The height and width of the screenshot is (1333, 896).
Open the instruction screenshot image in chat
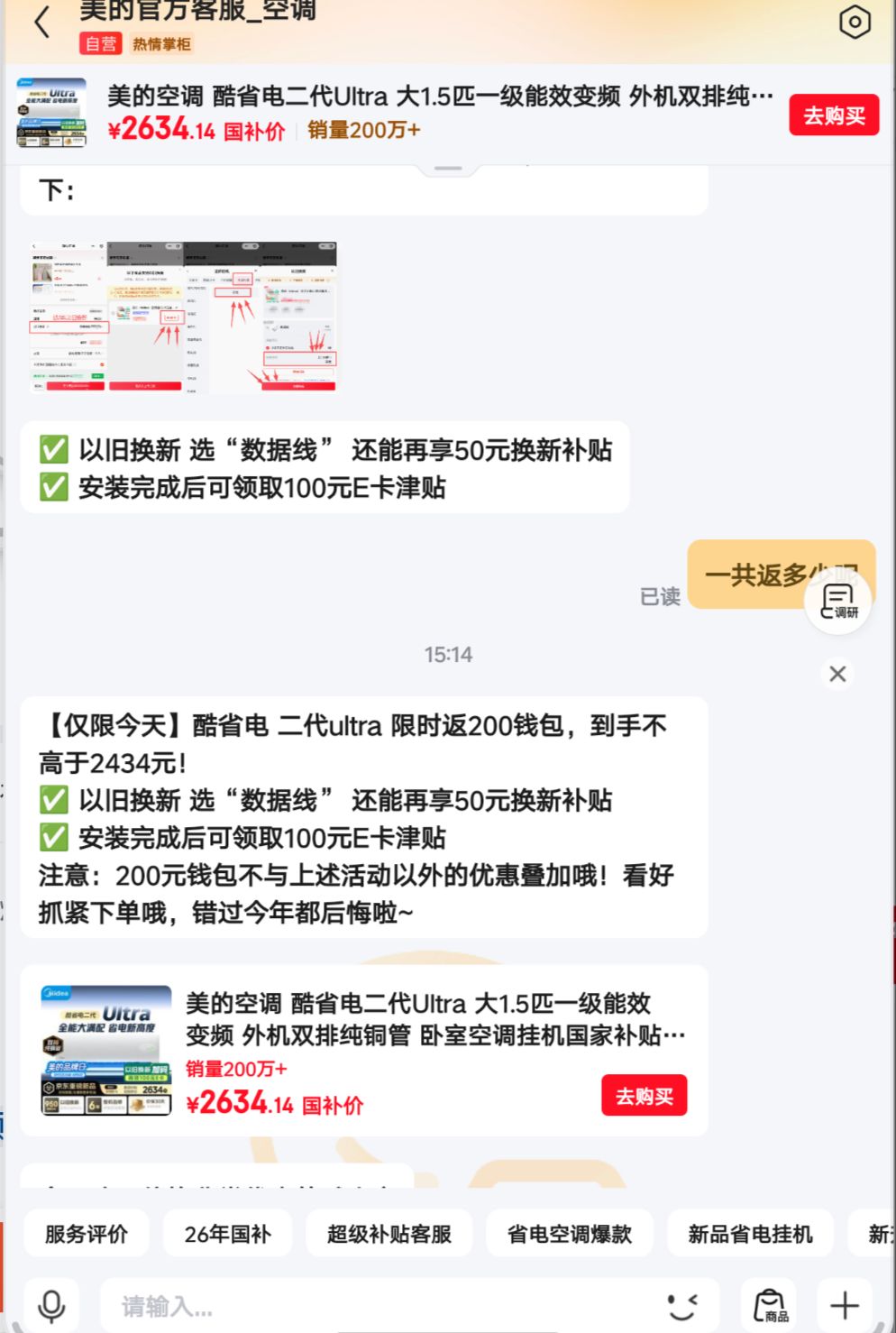(184, 317)
